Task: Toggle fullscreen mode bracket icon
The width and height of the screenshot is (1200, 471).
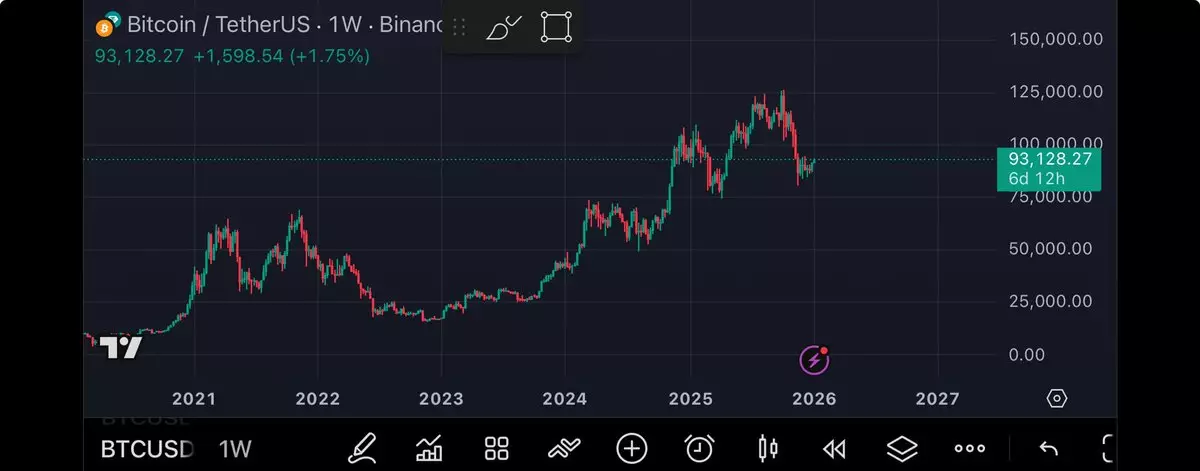Action: [x=1107, y=448]
